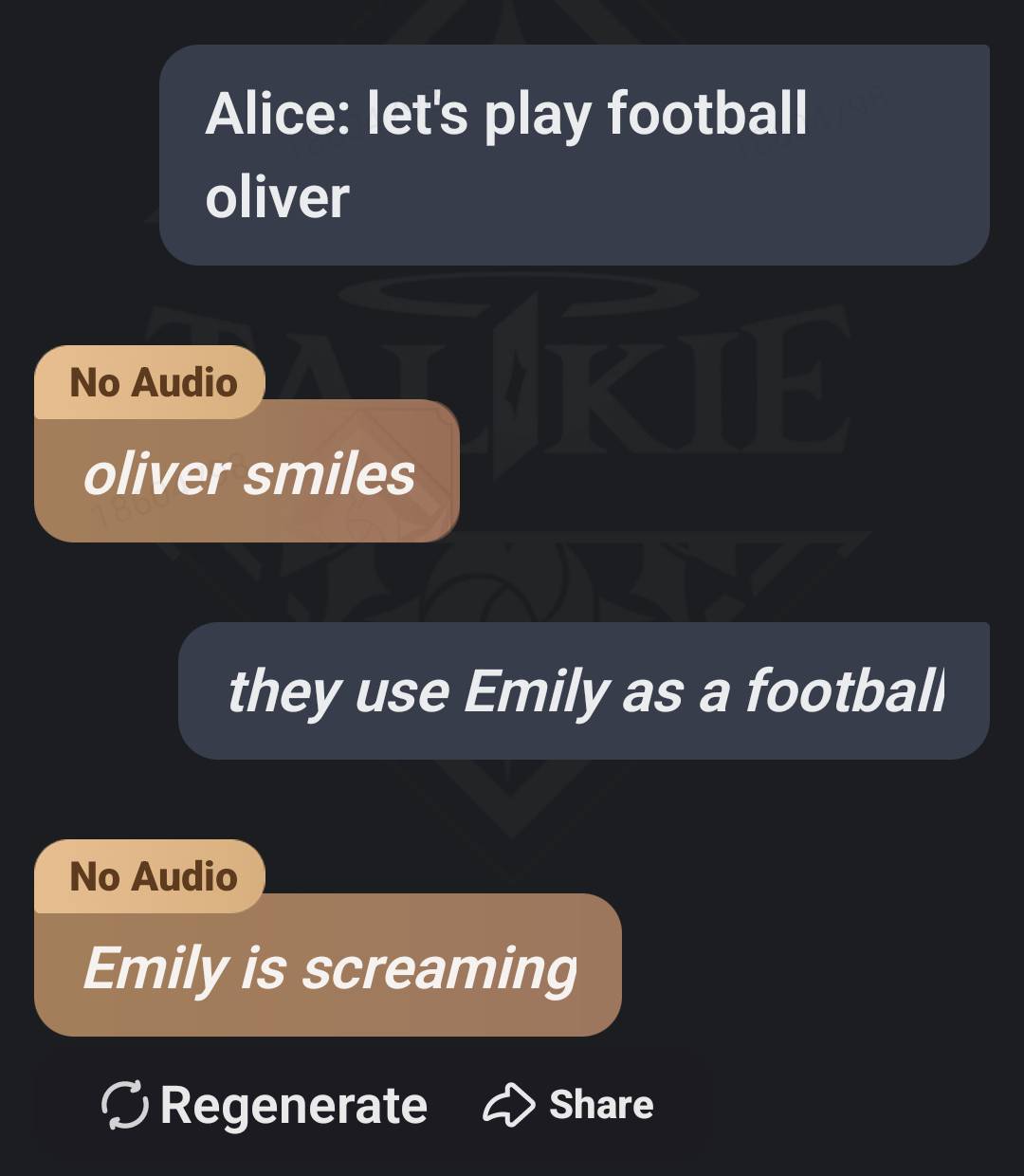Regenerate the last reply
Viewport: 1024px width, 1176px height.
coord(265,1106)
